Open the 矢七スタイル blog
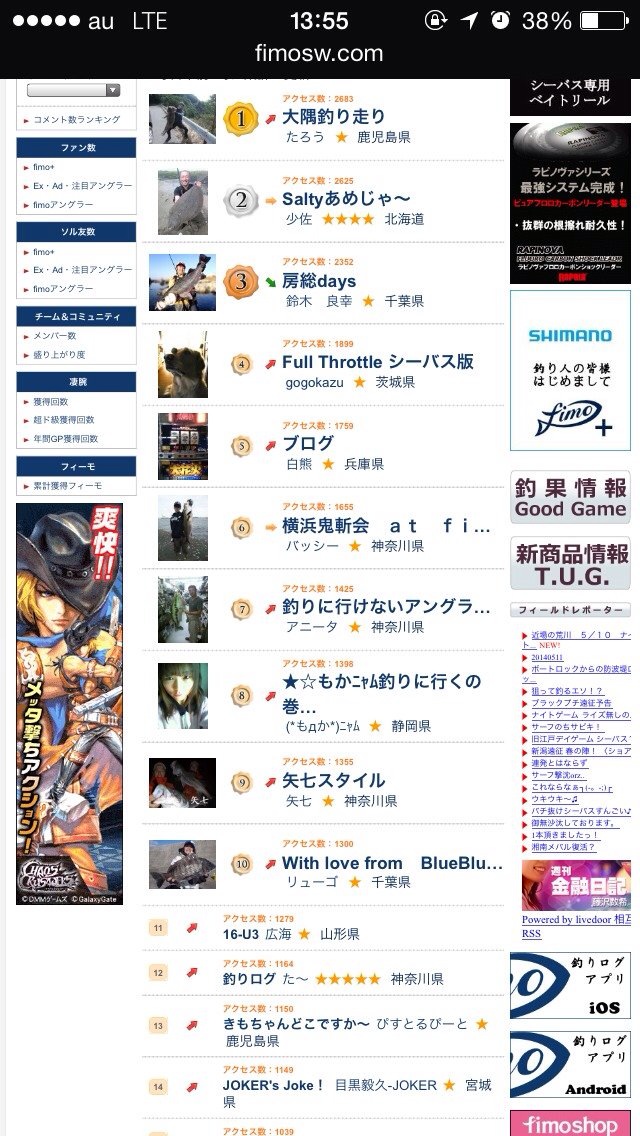This screenshot has height=1136, width=640. [333, 780]
